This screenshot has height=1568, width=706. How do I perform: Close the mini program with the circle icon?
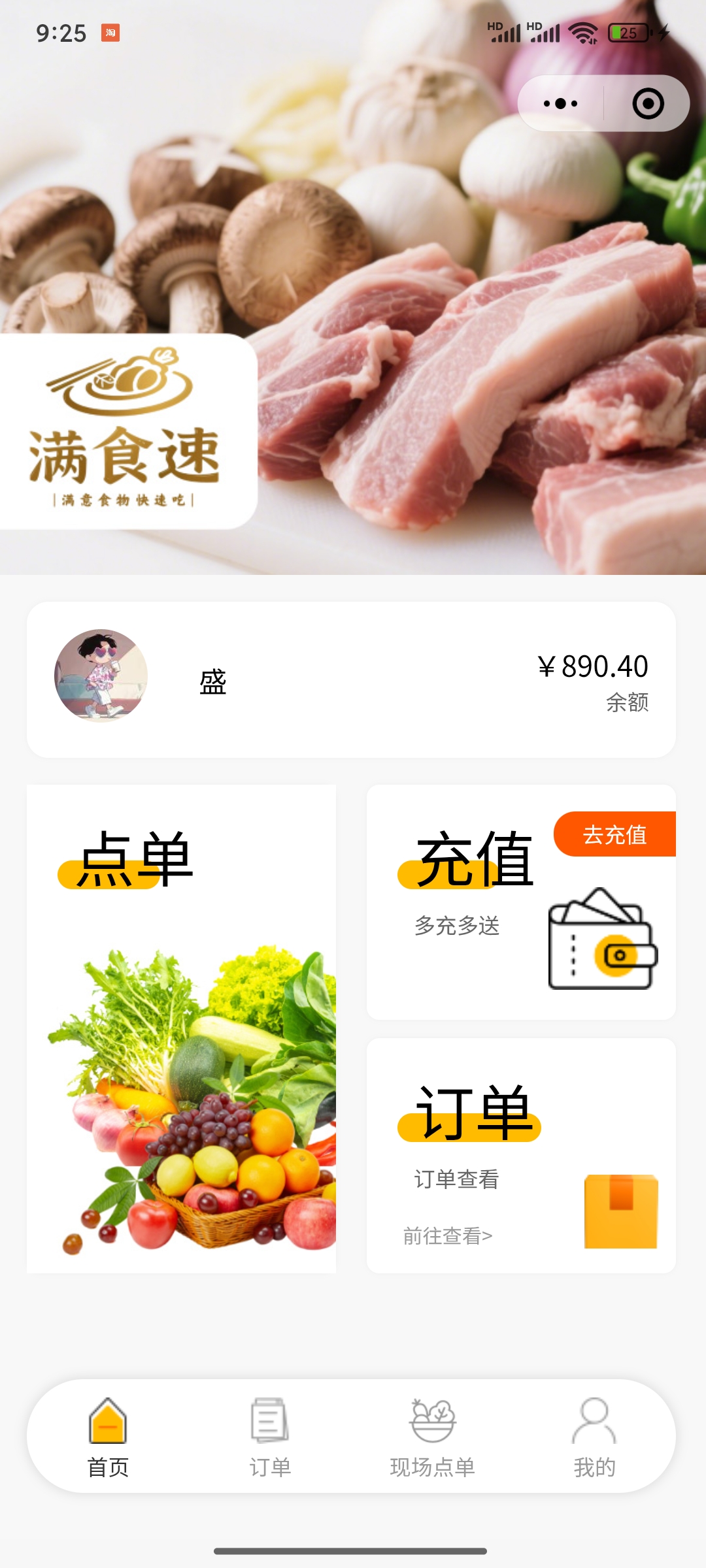tap(648, 104)
